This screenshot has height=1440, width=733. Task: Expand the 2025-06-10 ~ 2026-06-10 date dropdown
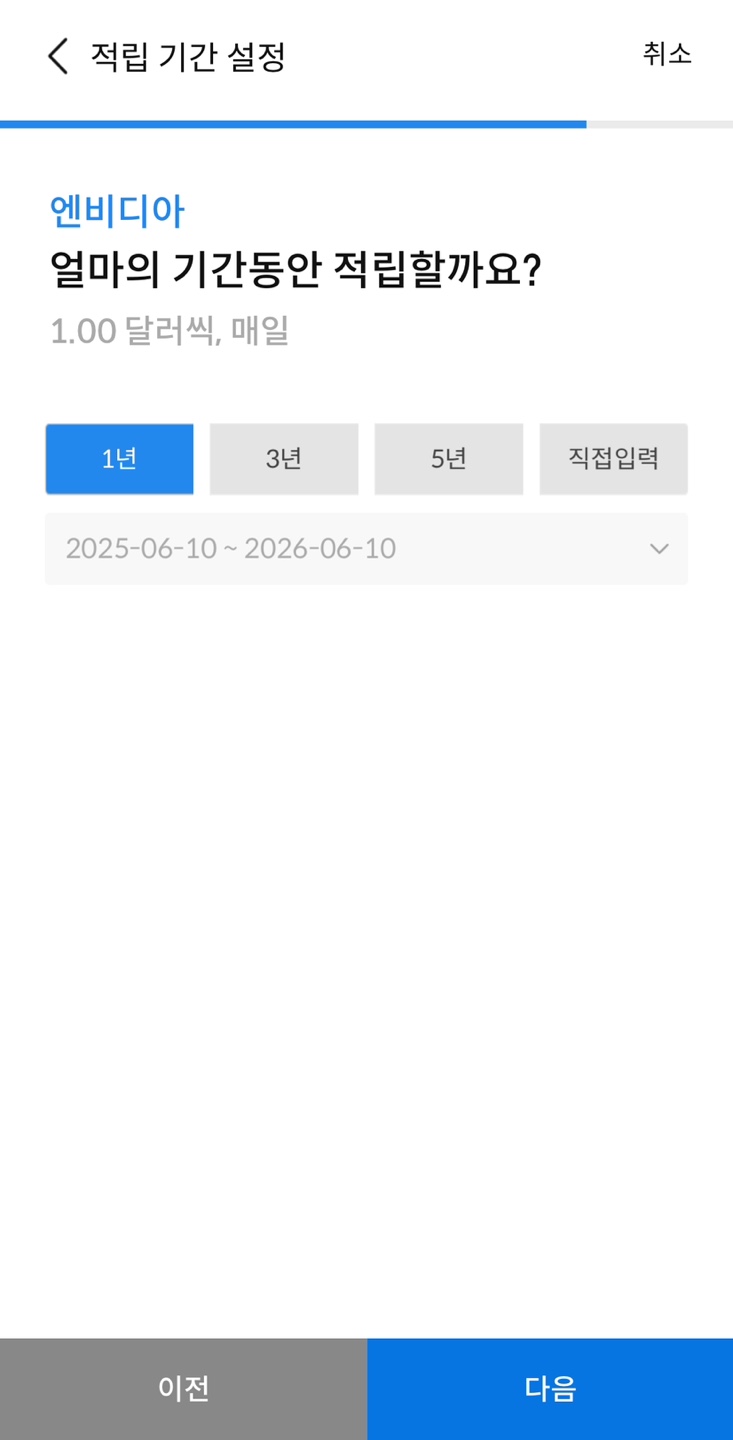click(x=366, y=549)
